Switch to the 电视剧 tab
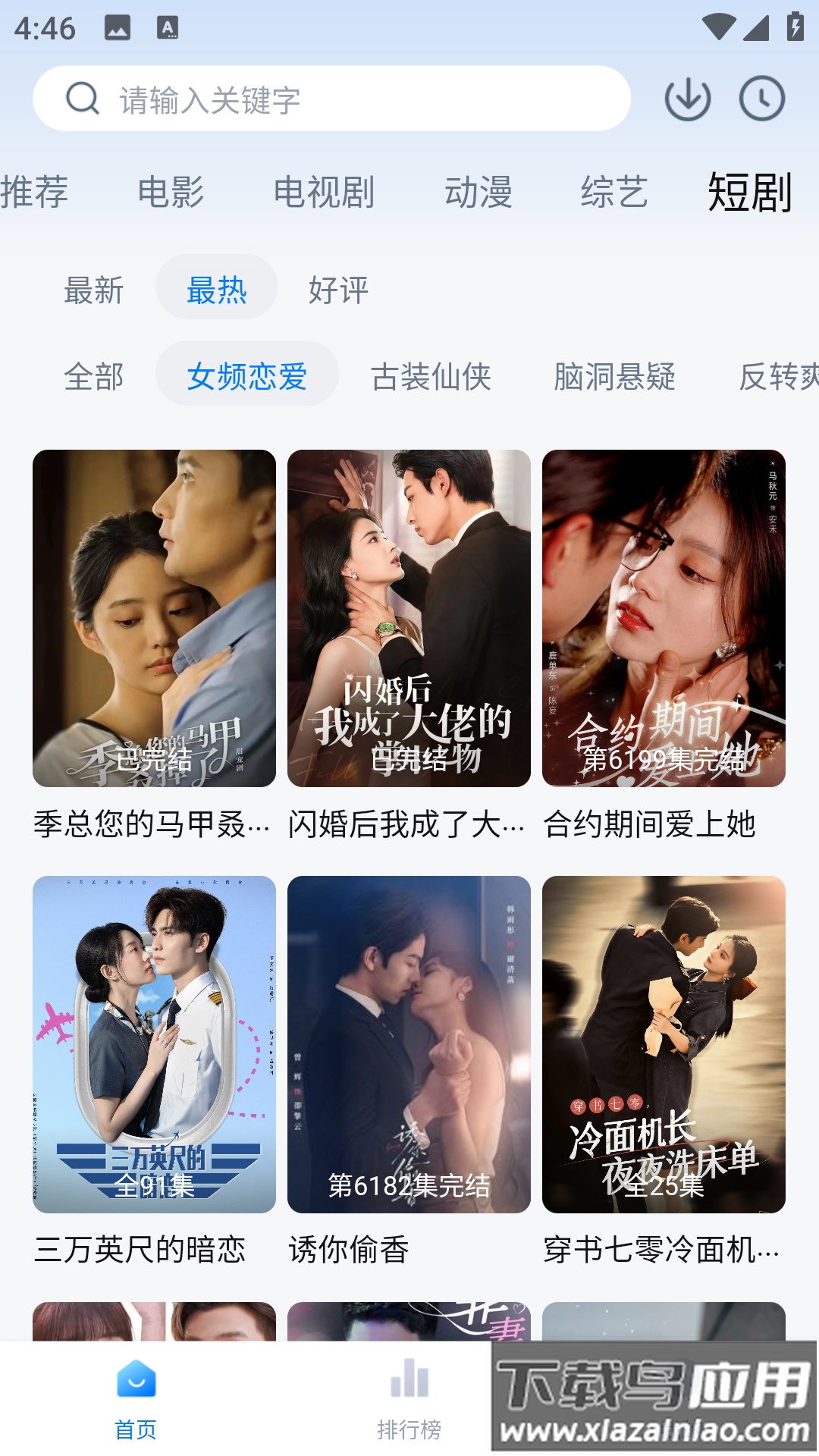The width and height of the screenshot is (819, 1456). pyautogui.click(x=324, y=192)
